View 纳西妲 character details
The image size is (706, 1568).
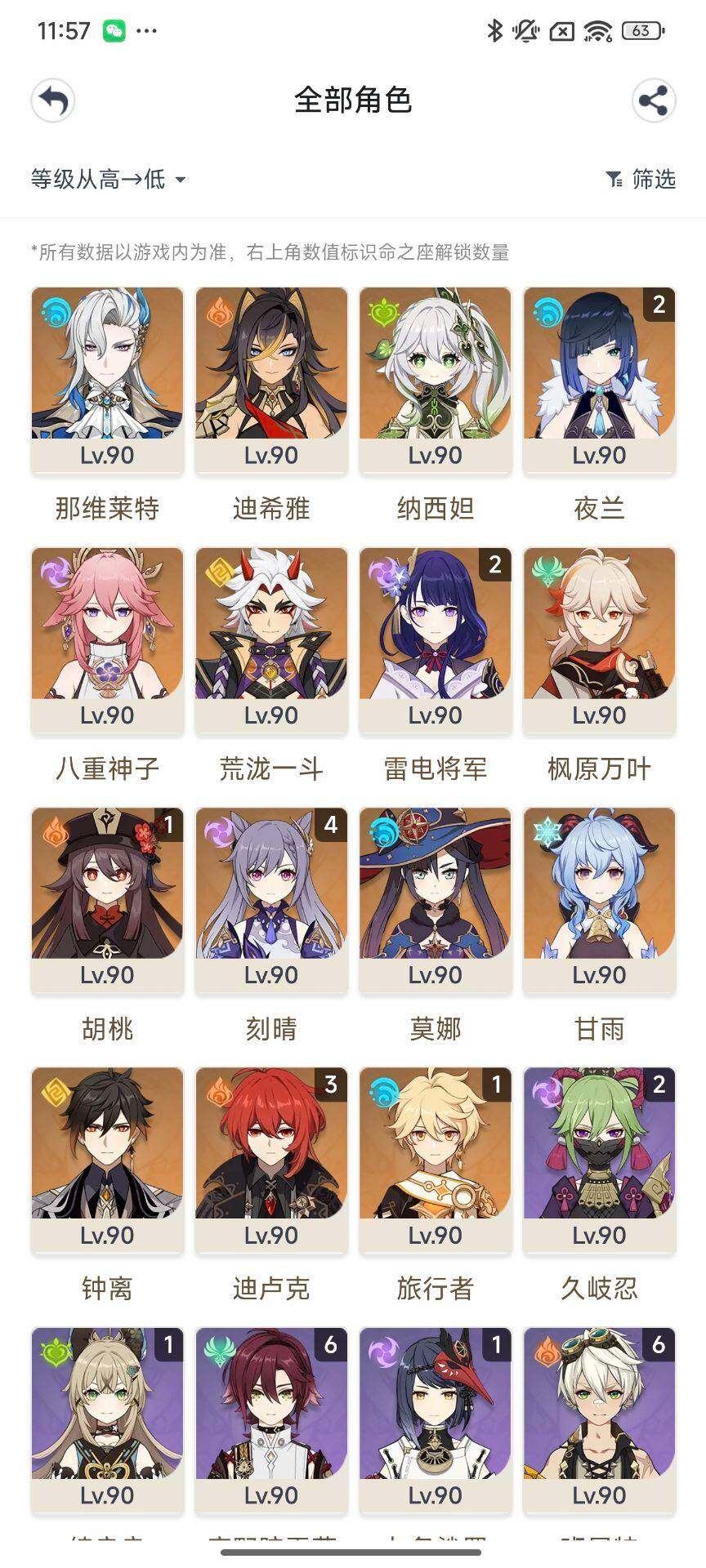pos(436,380)
